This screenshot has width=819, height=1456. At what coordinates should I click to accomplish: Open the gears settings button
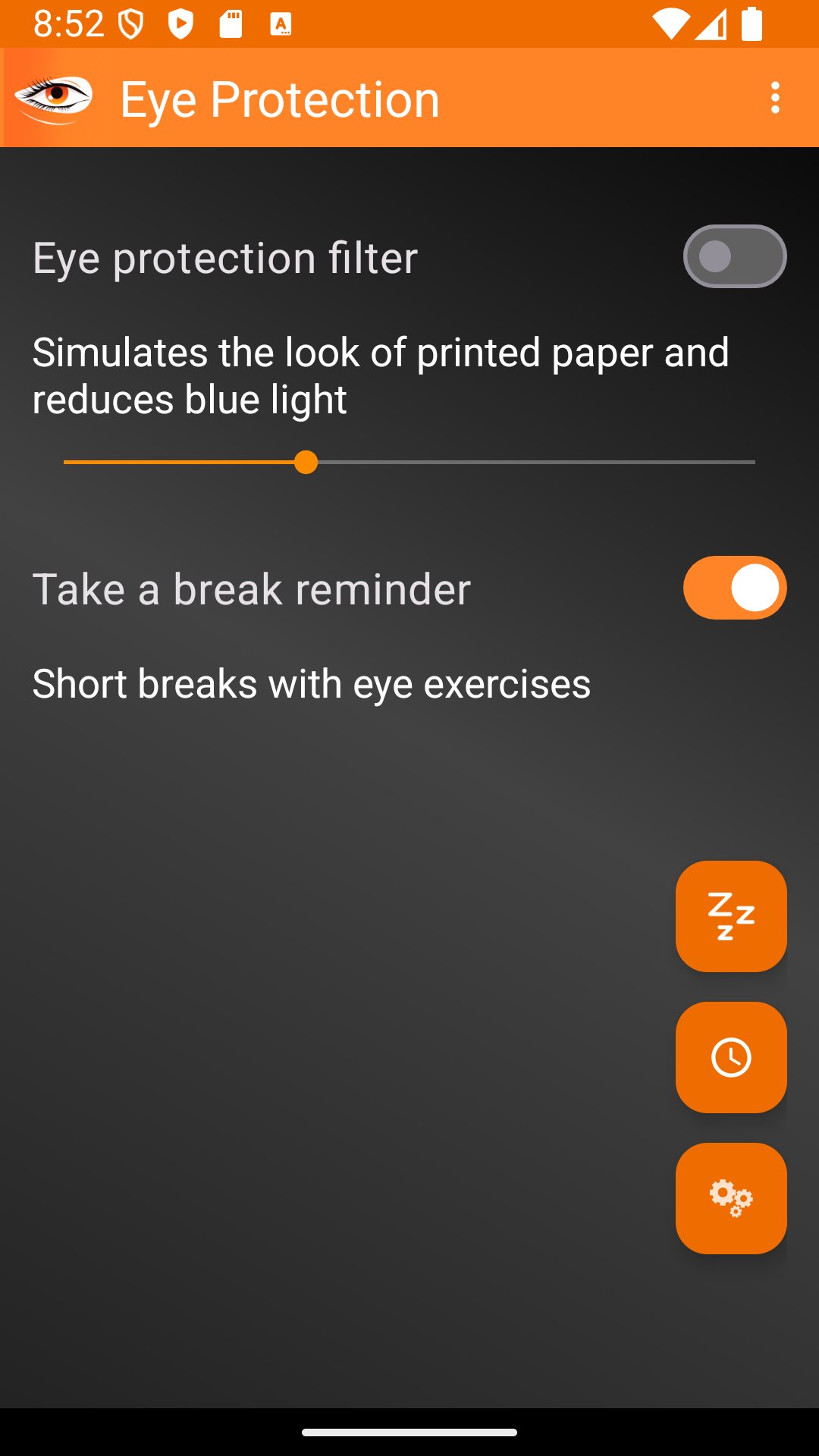pyautogui.click(x=730, y=1198)
